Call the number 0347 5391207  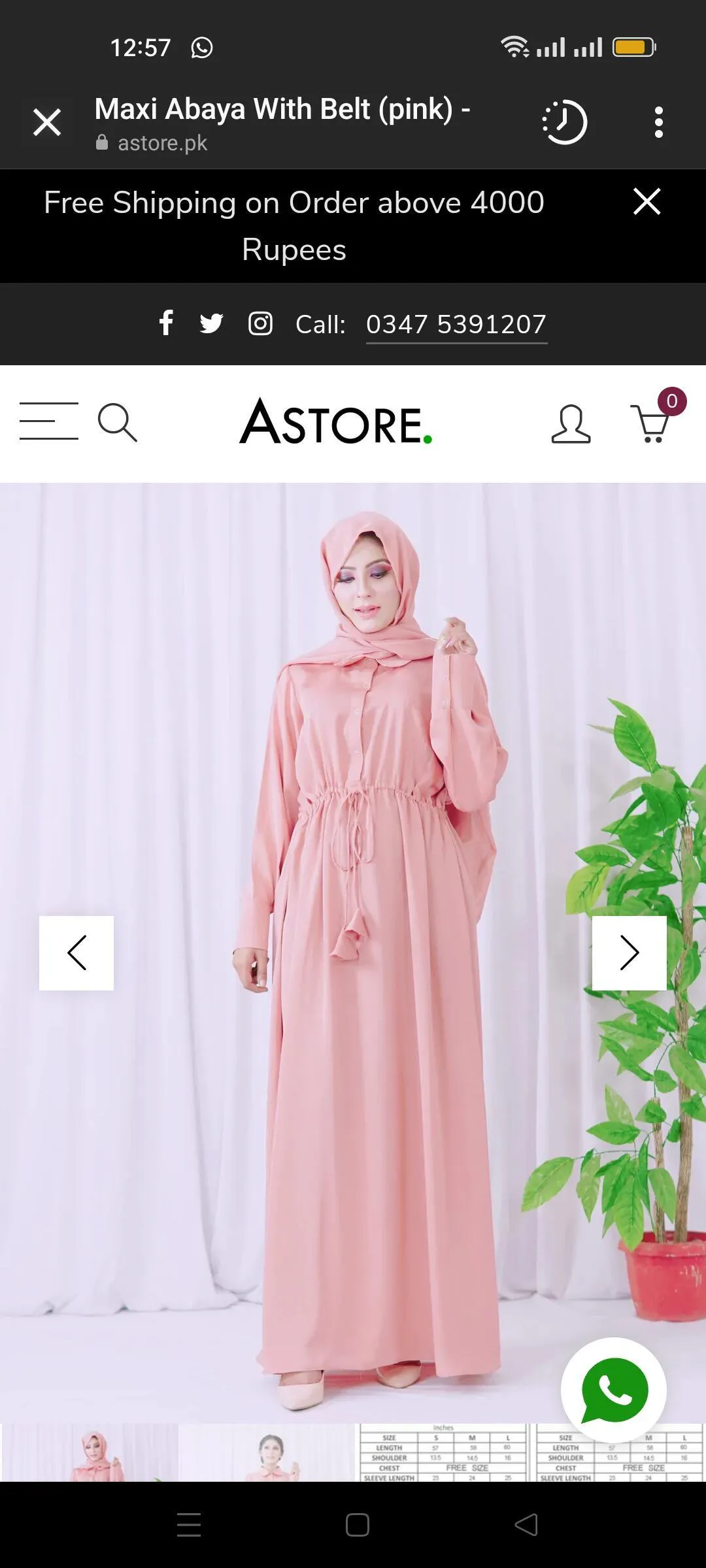456,324
